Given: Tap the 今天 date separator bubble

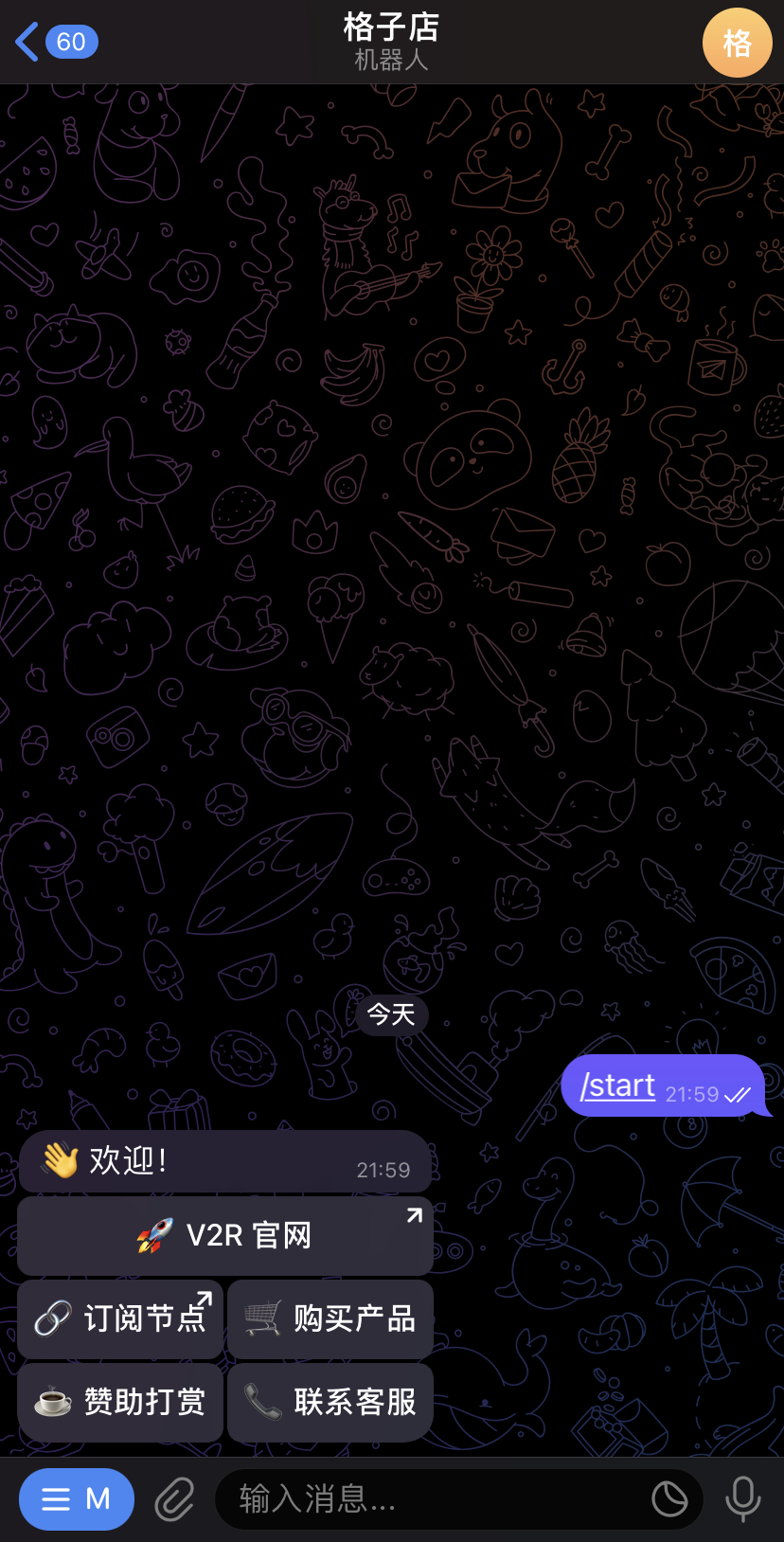Looking at the screenshot, I should [391, 1013].
